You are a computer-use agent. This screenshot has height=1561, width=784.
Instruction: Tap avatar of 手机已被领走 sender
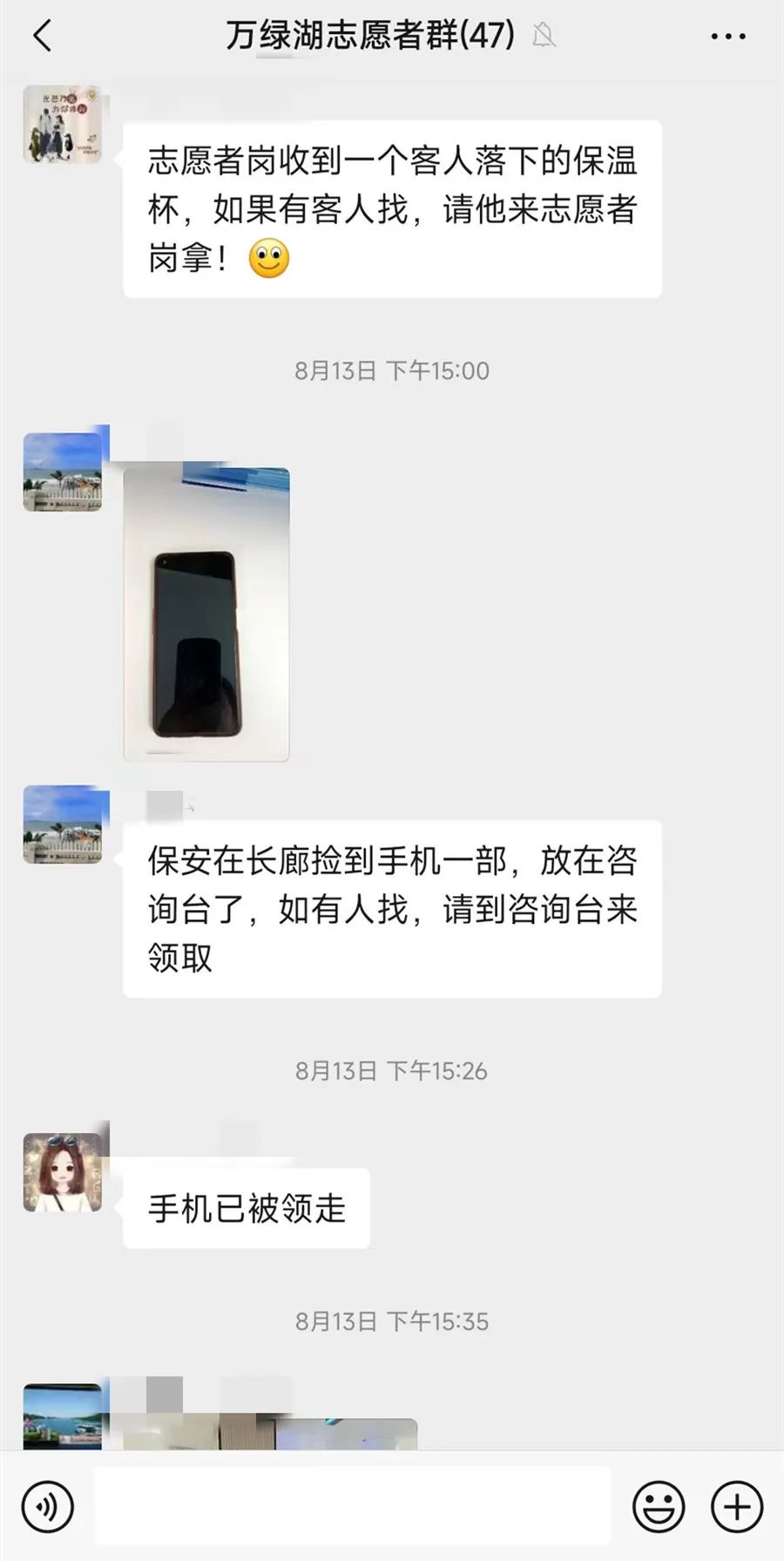[x=63, y=1172]
